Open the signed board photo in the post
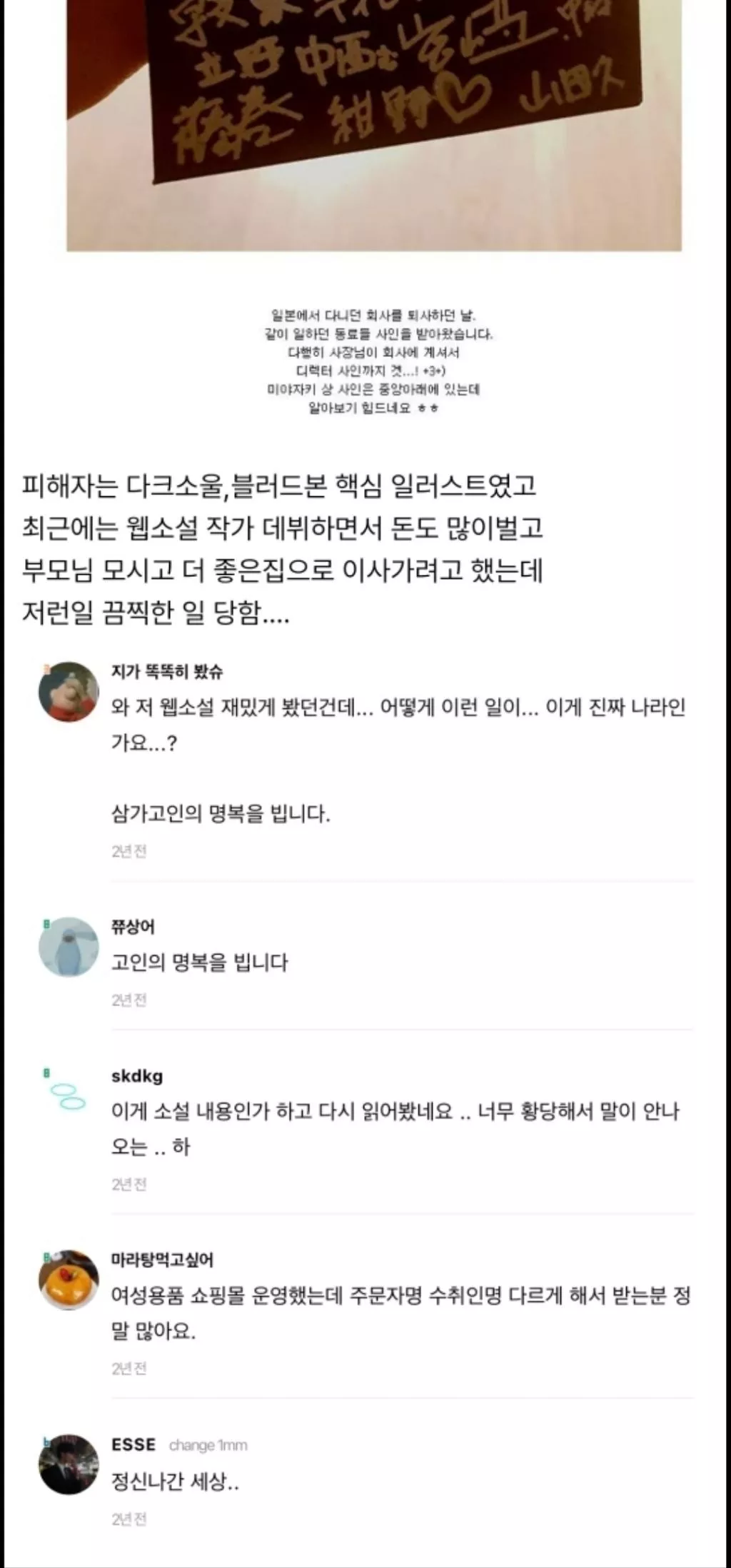 point(374,125)
